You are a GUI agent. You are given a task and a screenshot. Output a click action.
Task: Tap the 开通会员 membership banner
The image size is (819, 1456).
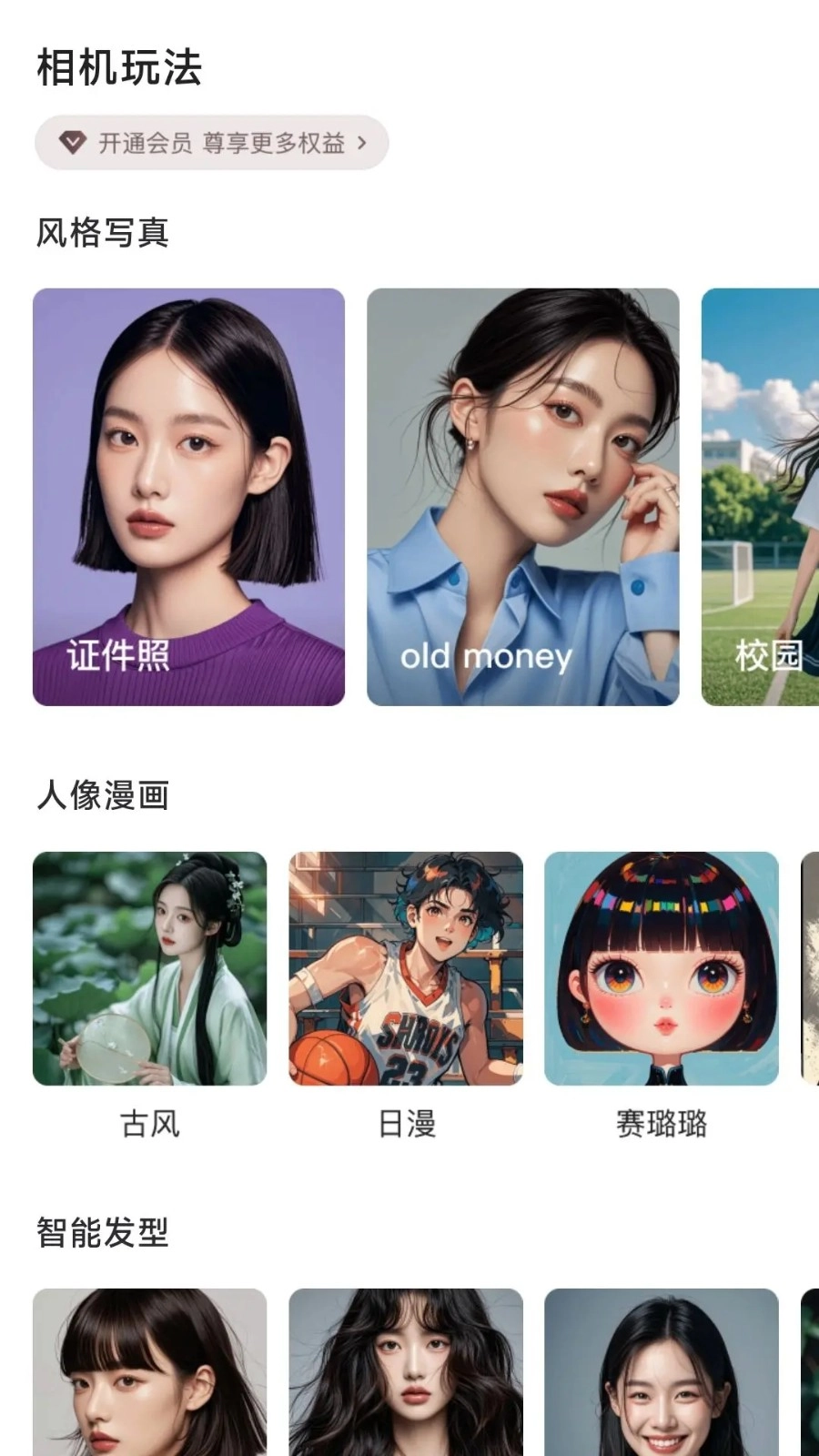(x=209, y=142)
